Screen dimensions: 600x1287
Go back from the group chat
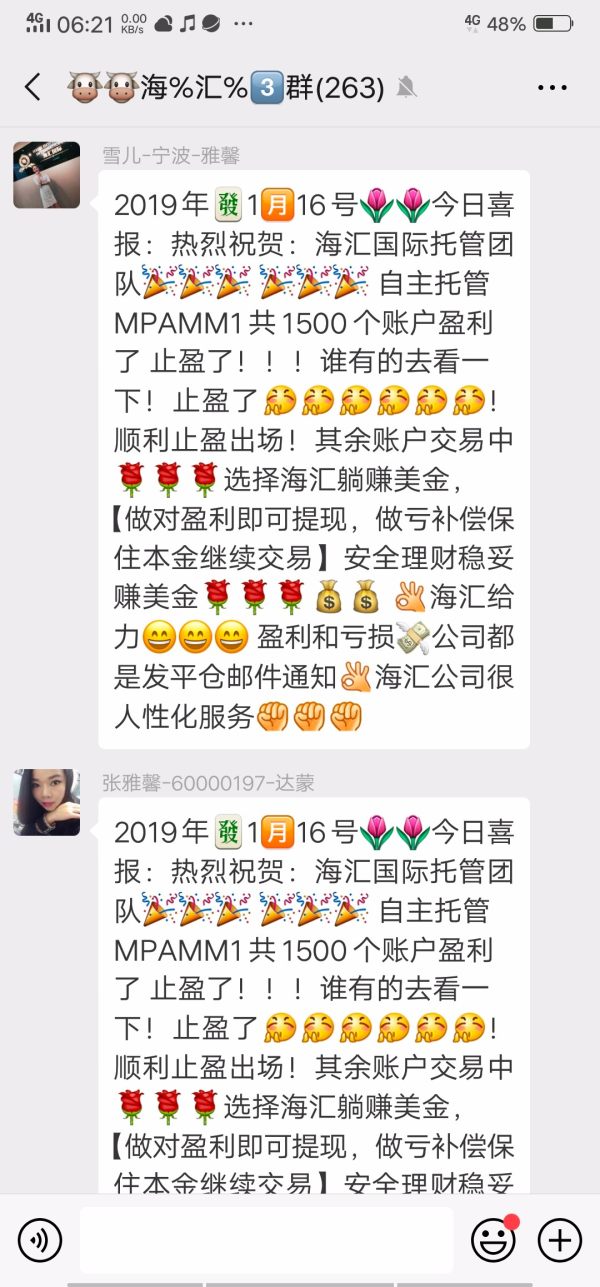tap(33, 87)
